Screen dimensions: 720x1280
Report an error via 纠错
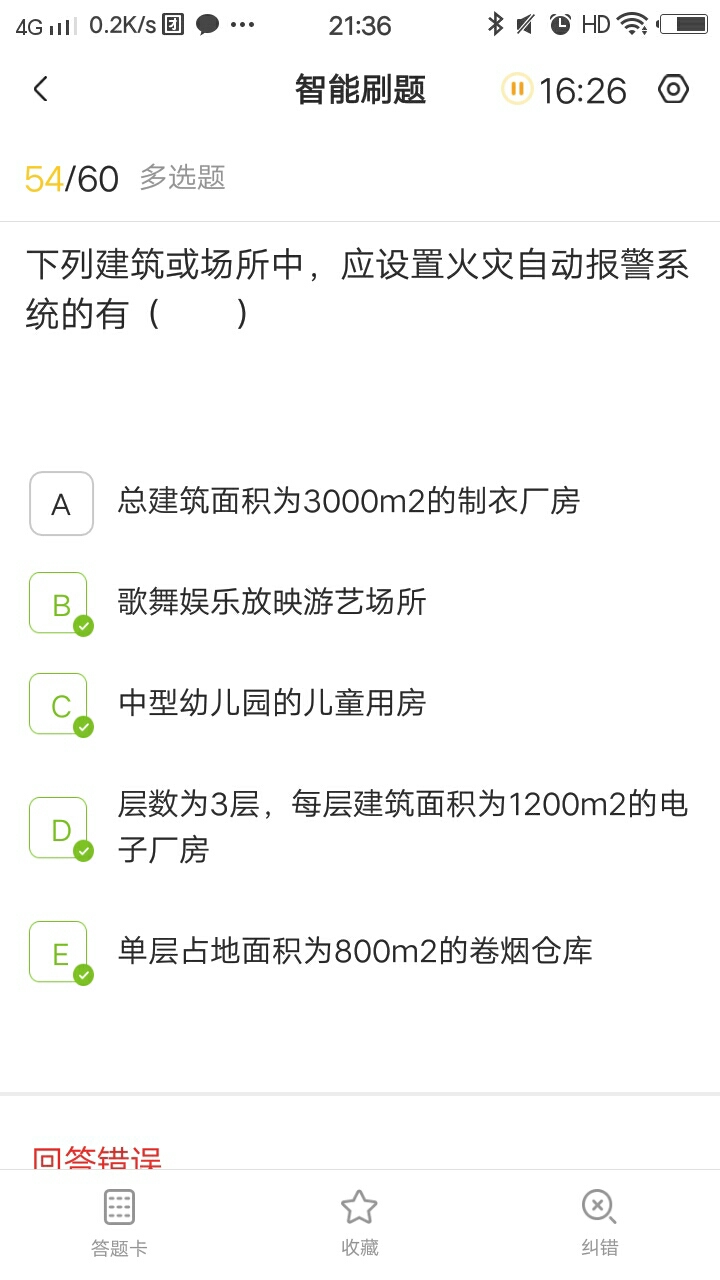599,1223
